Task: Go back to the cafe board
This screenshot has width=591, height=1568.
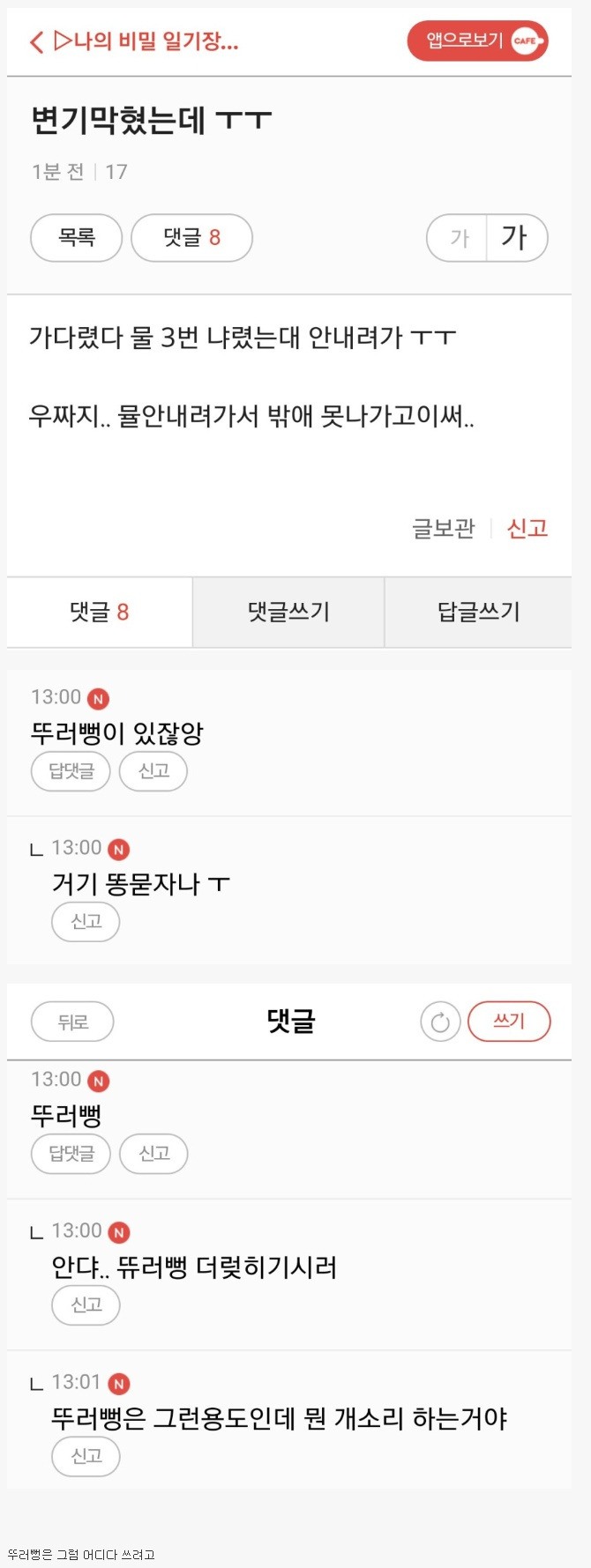Action: [x=38, y=41]
